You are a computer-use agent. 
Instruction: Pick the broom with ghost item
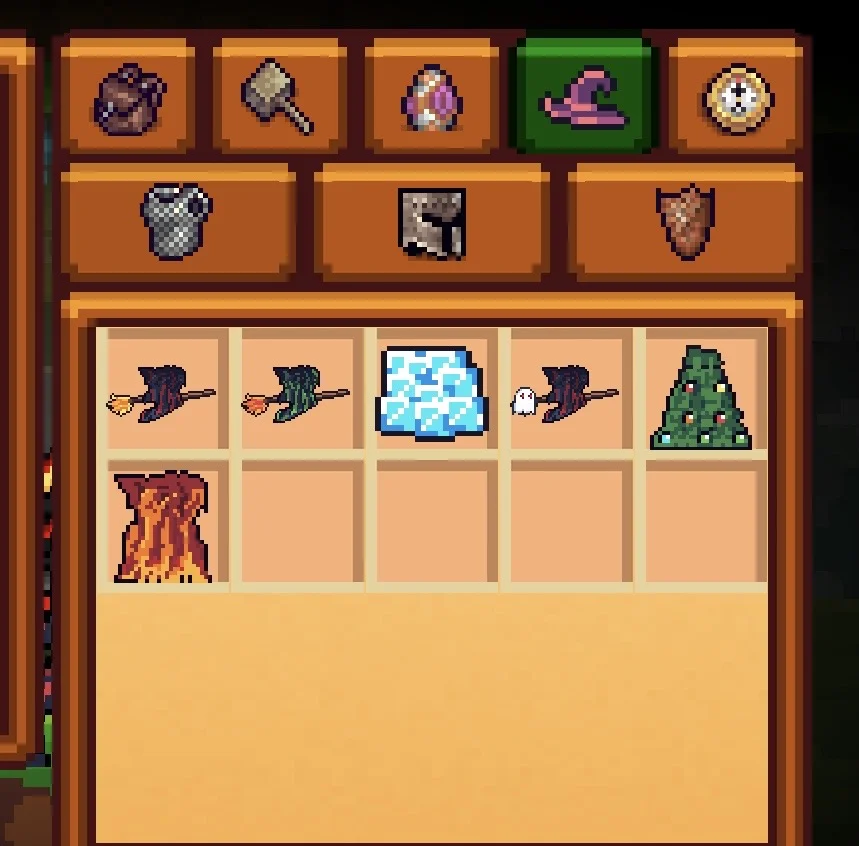[566, 393]
